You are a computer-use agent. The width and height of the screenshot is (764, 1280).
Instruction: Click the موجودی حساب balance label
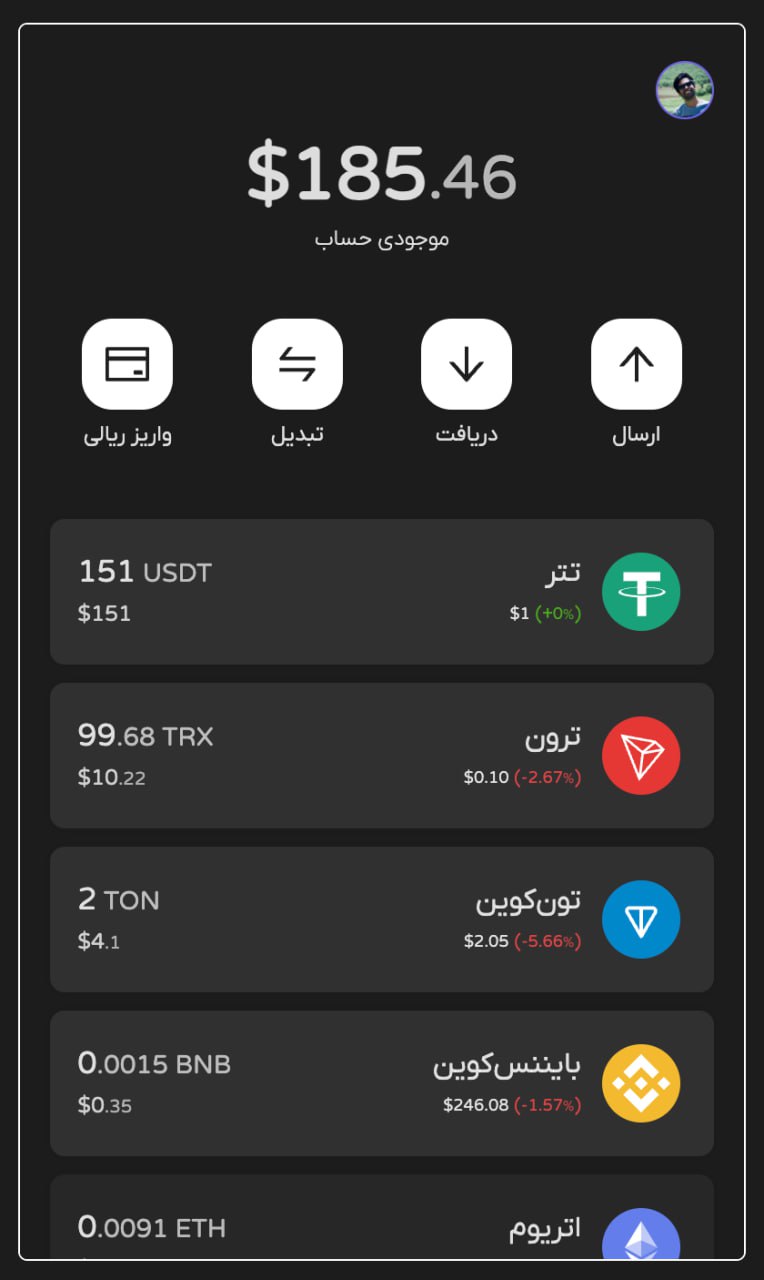pos(382,238)
